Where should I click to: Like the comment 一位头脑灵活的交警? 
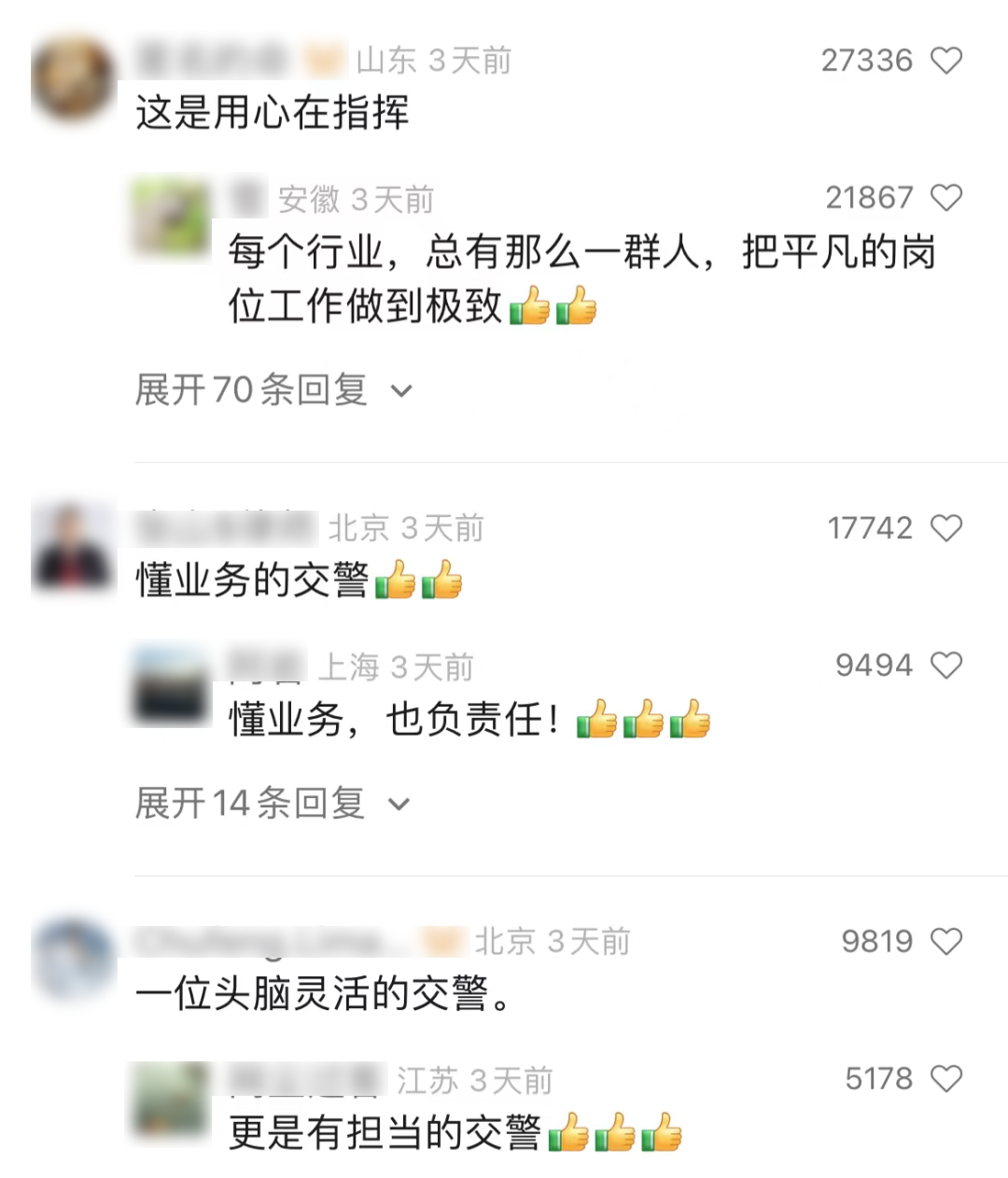pyautogui.click(x=946, y=942)
